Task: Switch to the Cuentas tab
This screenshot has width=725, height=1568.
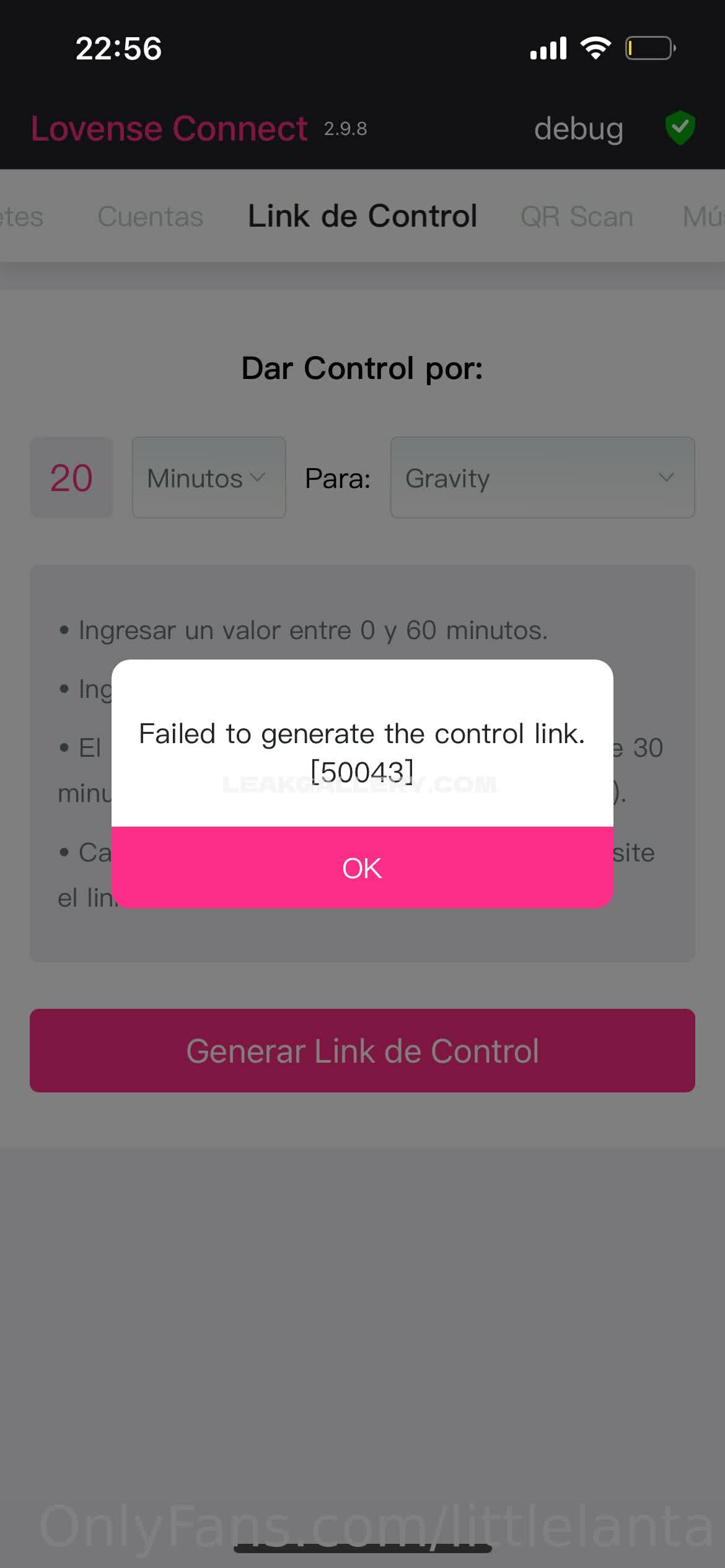Action: [x=150, y=217]
